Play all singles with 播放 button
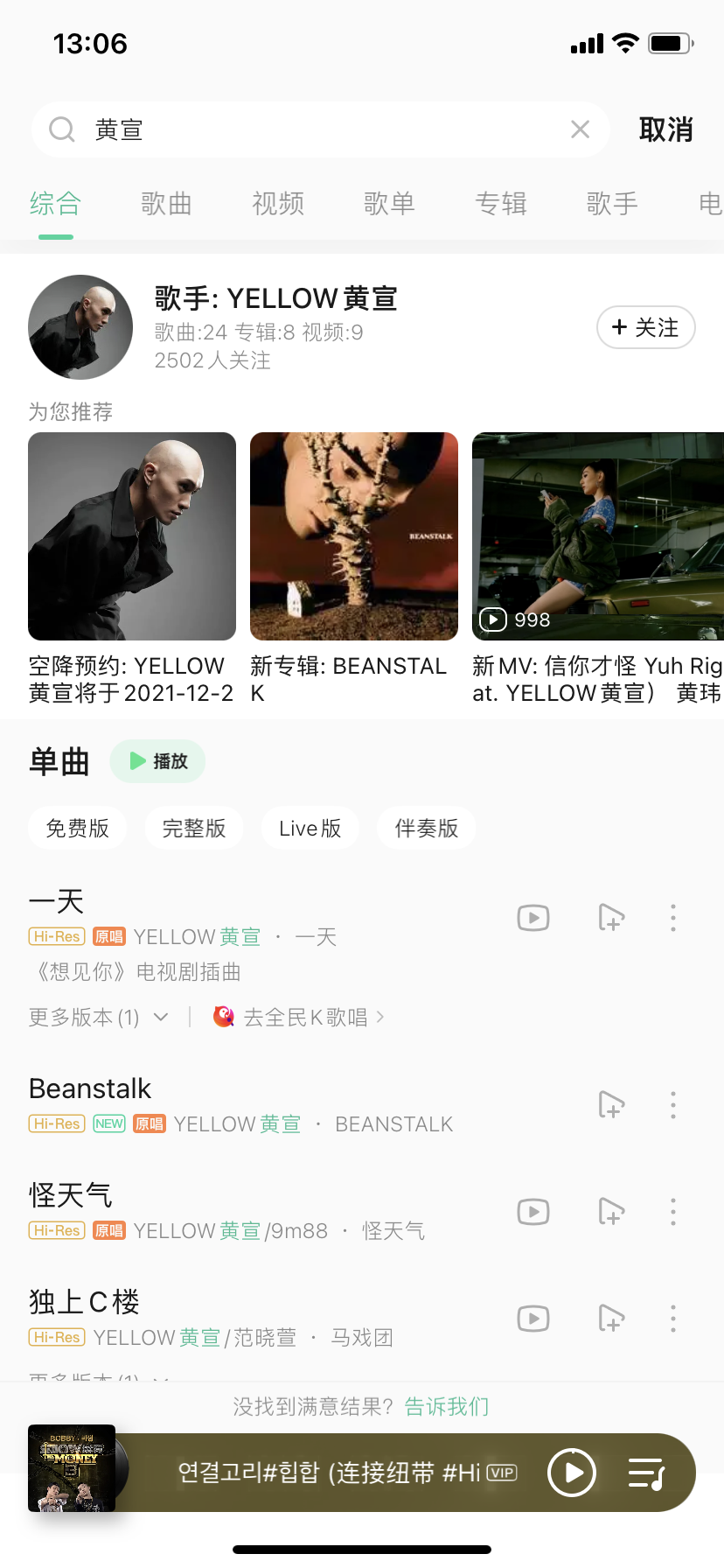Image resolution: width=724 pixels, height=1568 pixels. [158, 761]
